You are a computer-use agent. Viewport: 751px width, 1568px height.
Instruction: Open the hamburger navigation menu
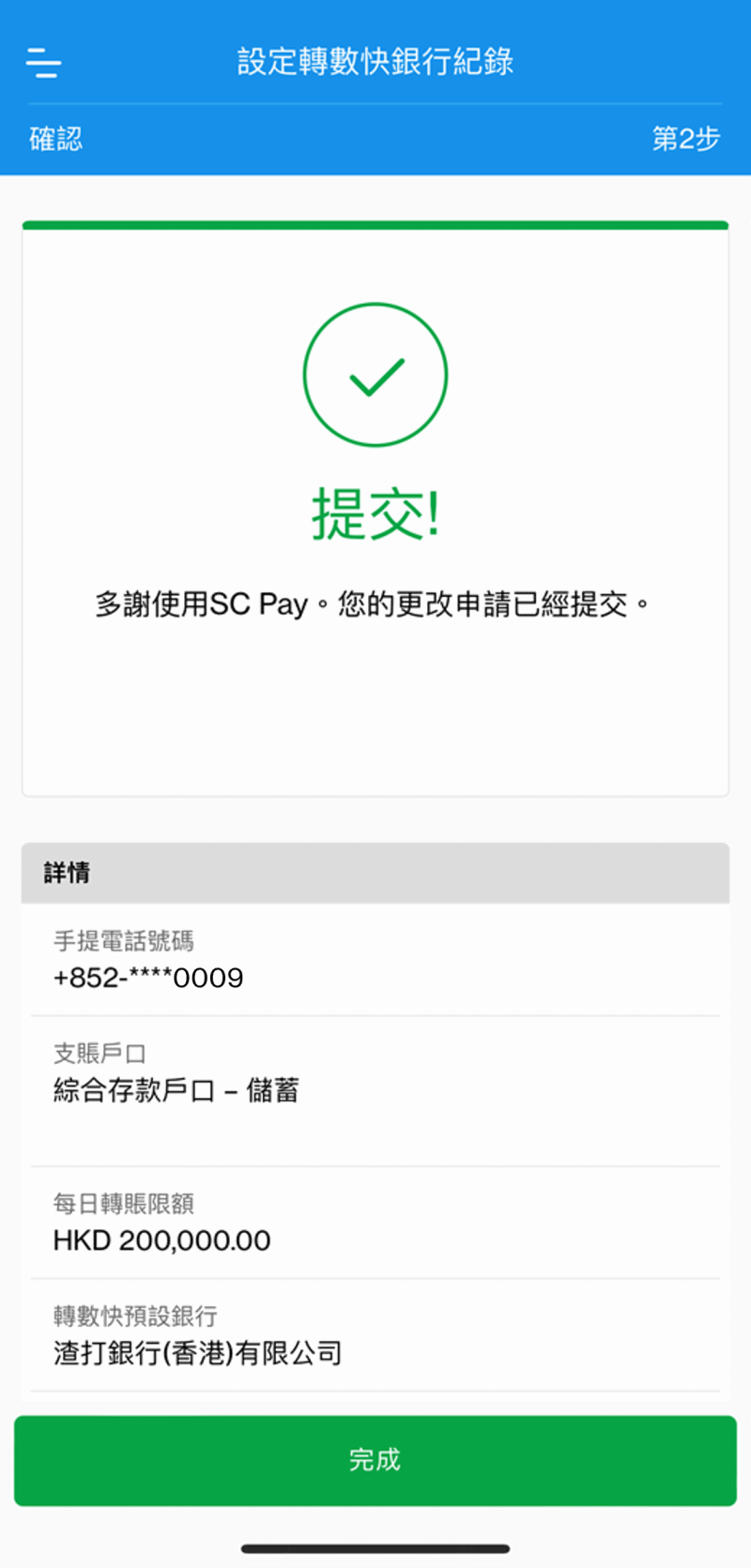[x=42, y=62]
